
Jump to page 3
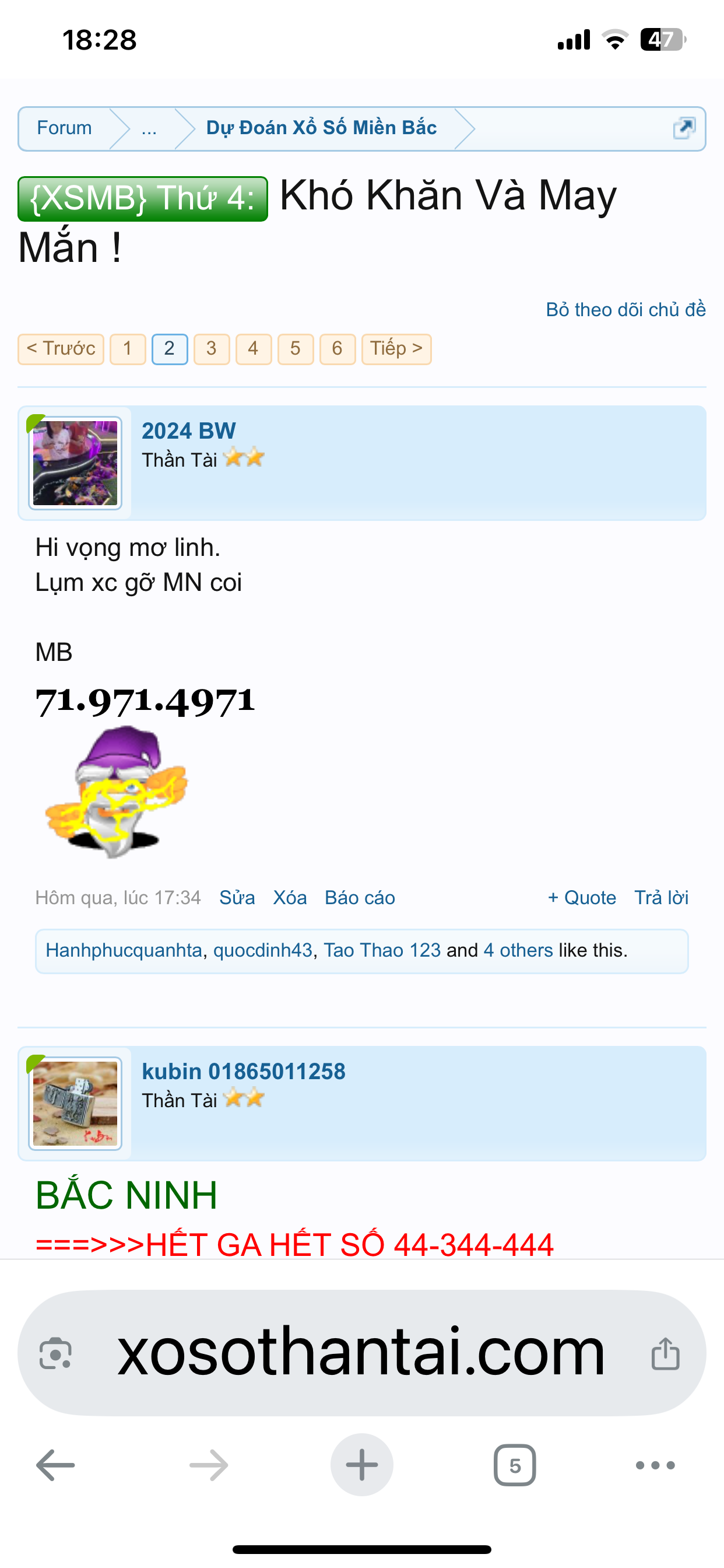point(211,349)
